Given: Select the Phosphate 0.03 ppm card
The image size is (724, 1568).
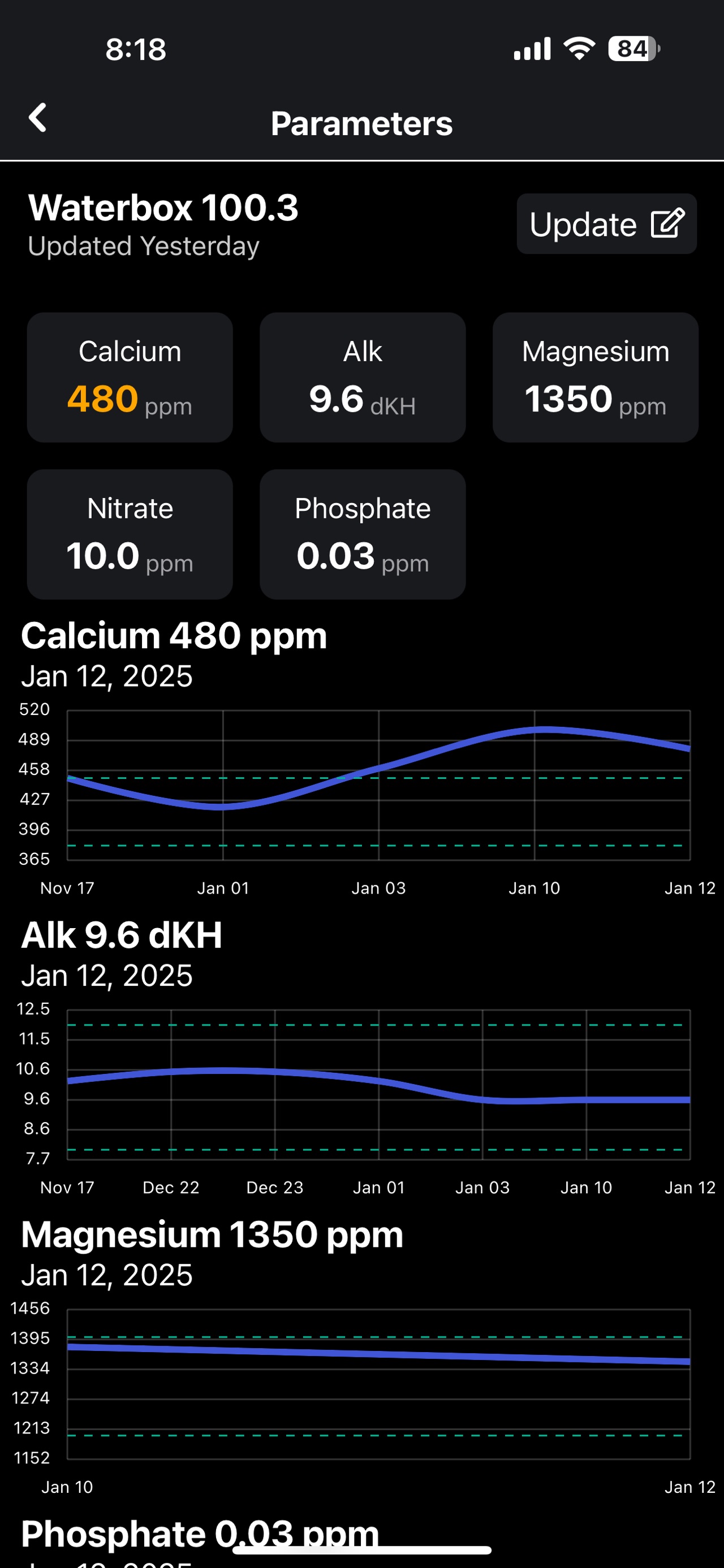Looking at the screenshot, I should click(363, 534).
